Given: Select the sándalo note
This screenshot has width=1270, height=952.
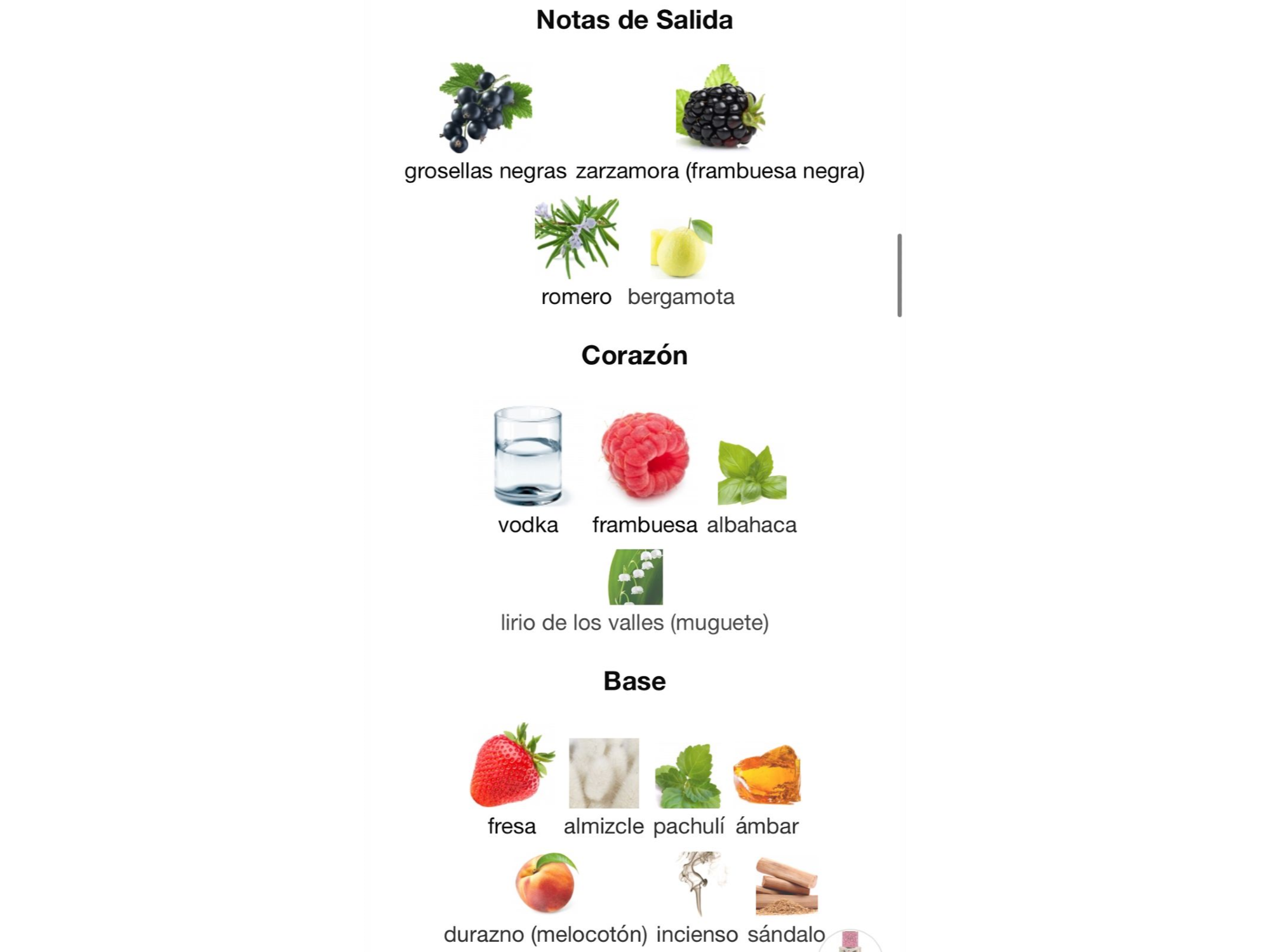Looking at the screenshot, I should (x=786, y=886).
